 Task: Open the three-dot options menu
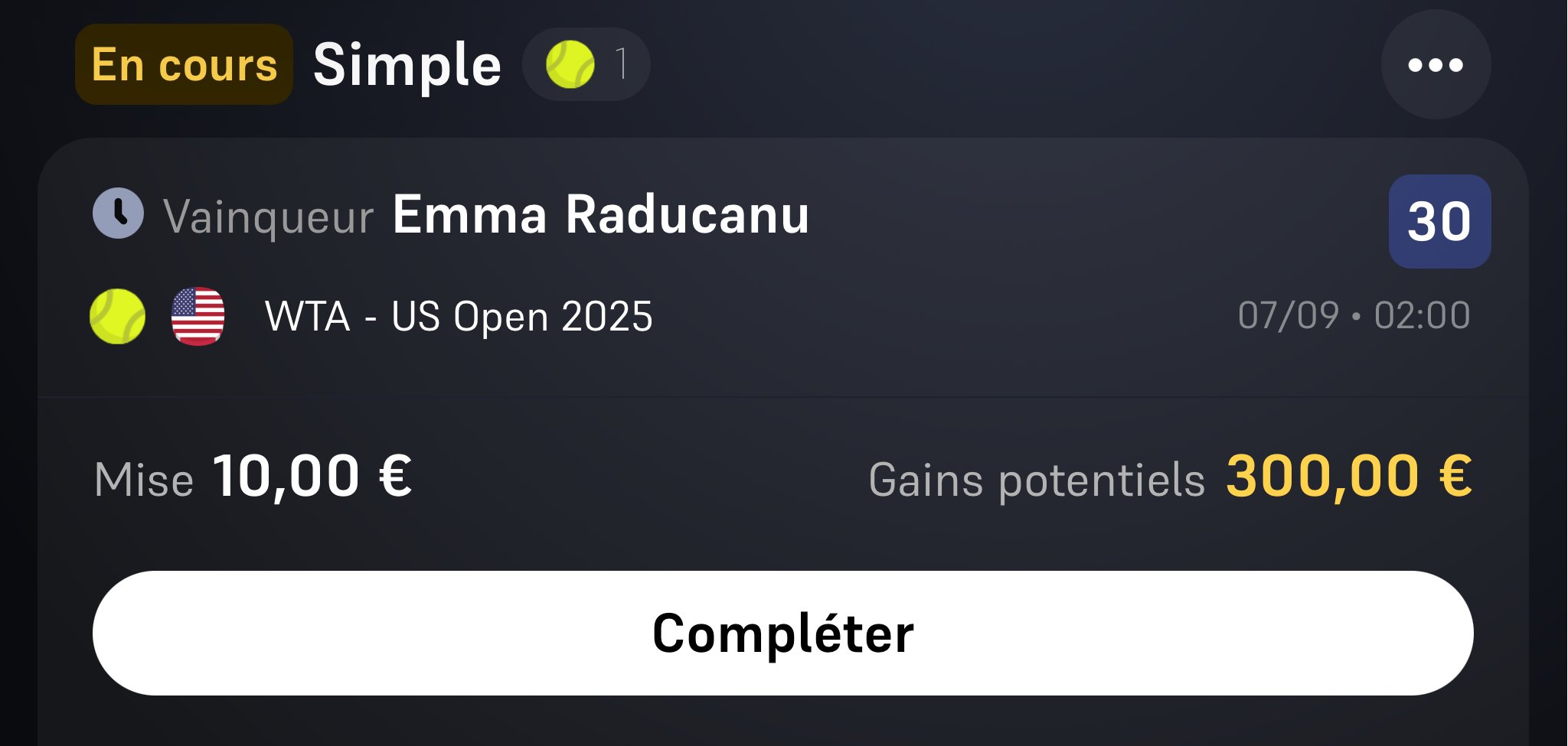pos(1436,65)
